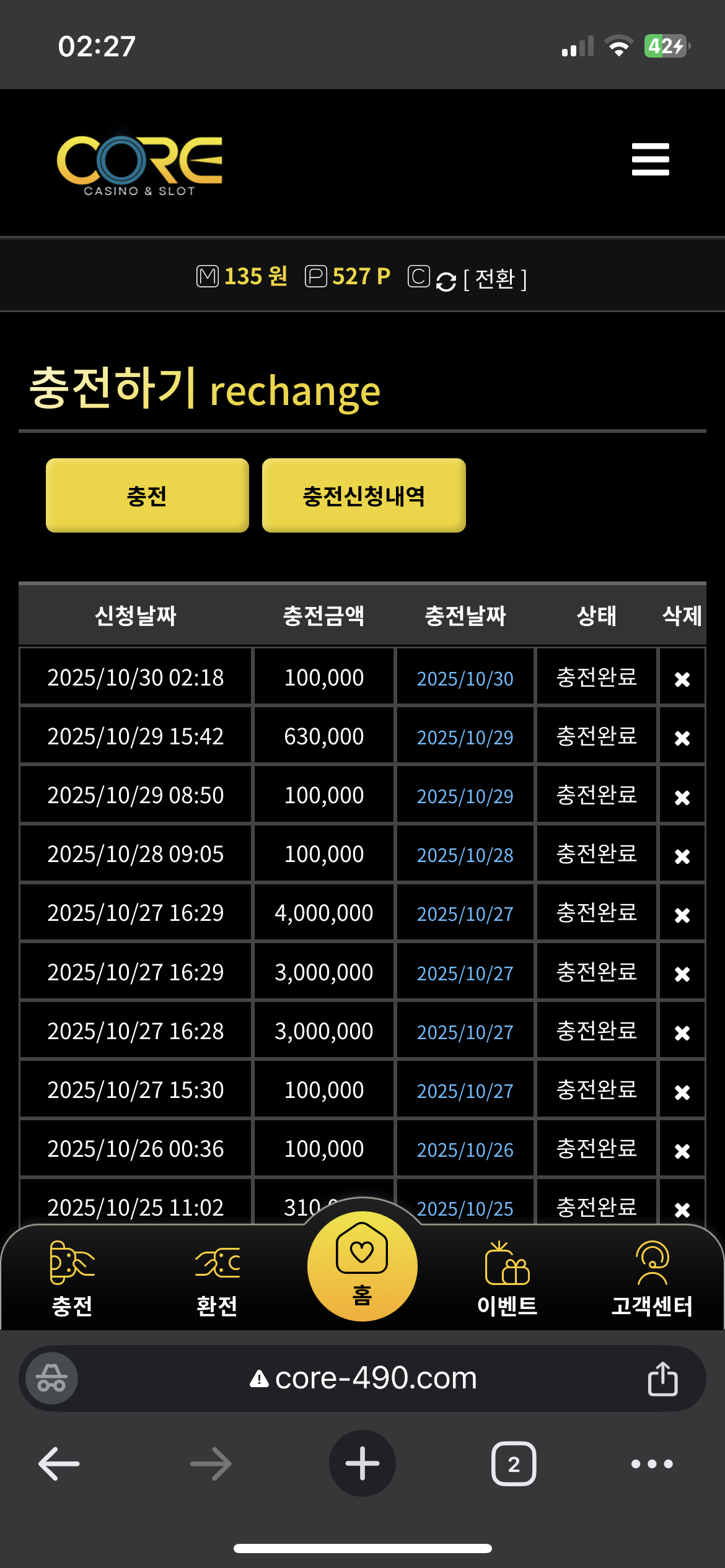Open the browser tabs switcher
This screenshot has width=725, height=1568.
514,1464
